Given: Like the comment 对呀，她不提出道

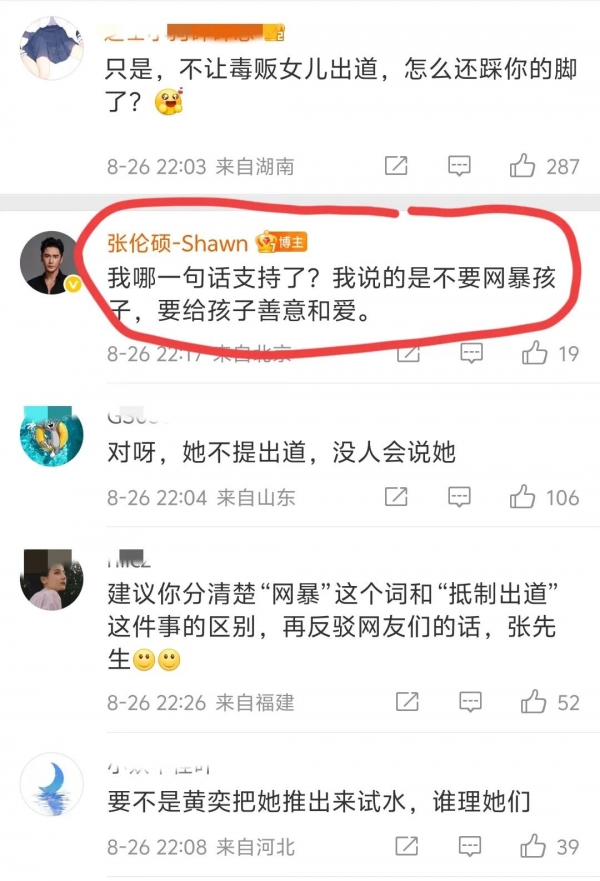Looking at the screenshot, I should point(523,497).
